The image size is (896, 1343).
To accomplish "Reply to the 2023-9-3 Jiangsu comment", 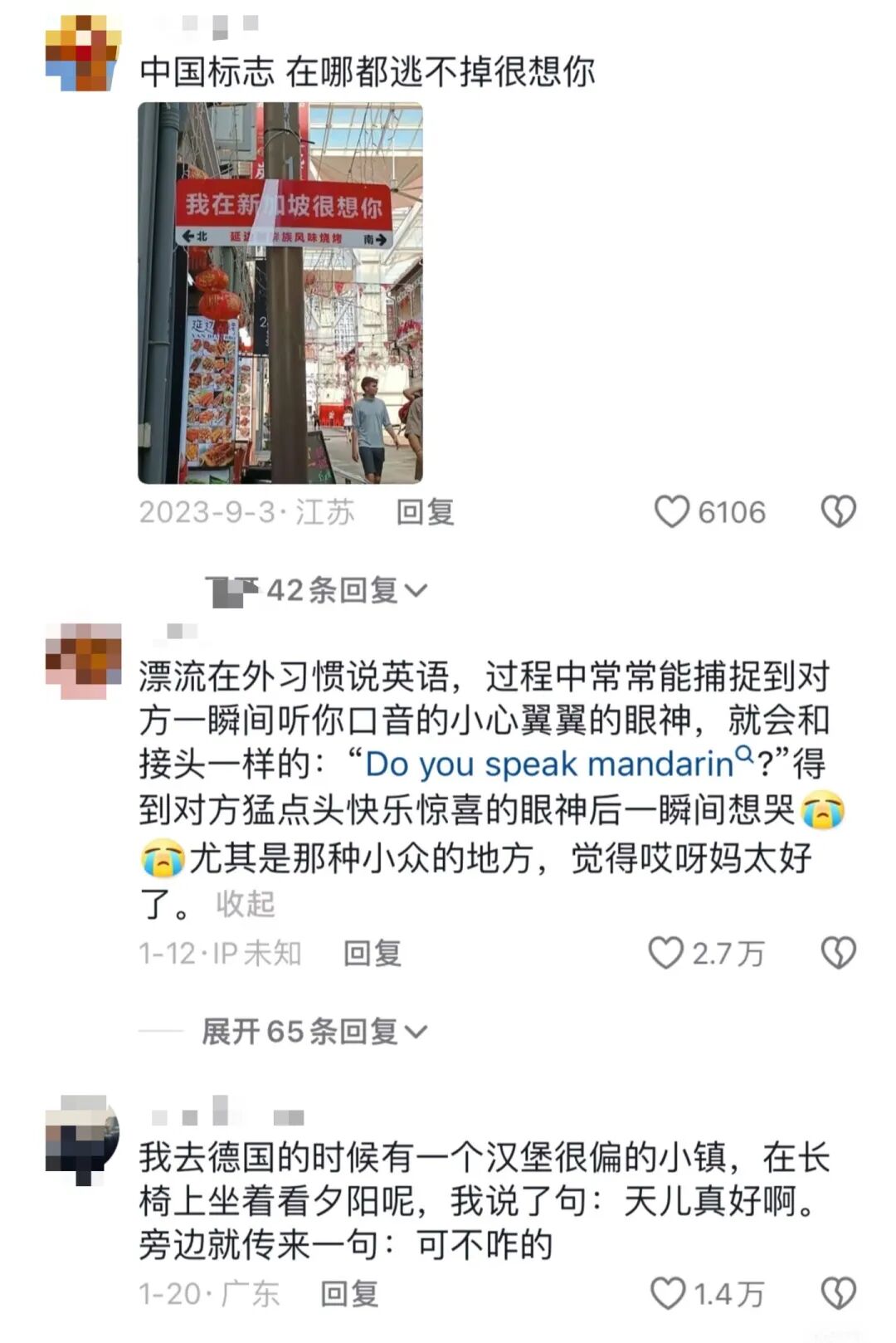I will click(x=425, y=512).
